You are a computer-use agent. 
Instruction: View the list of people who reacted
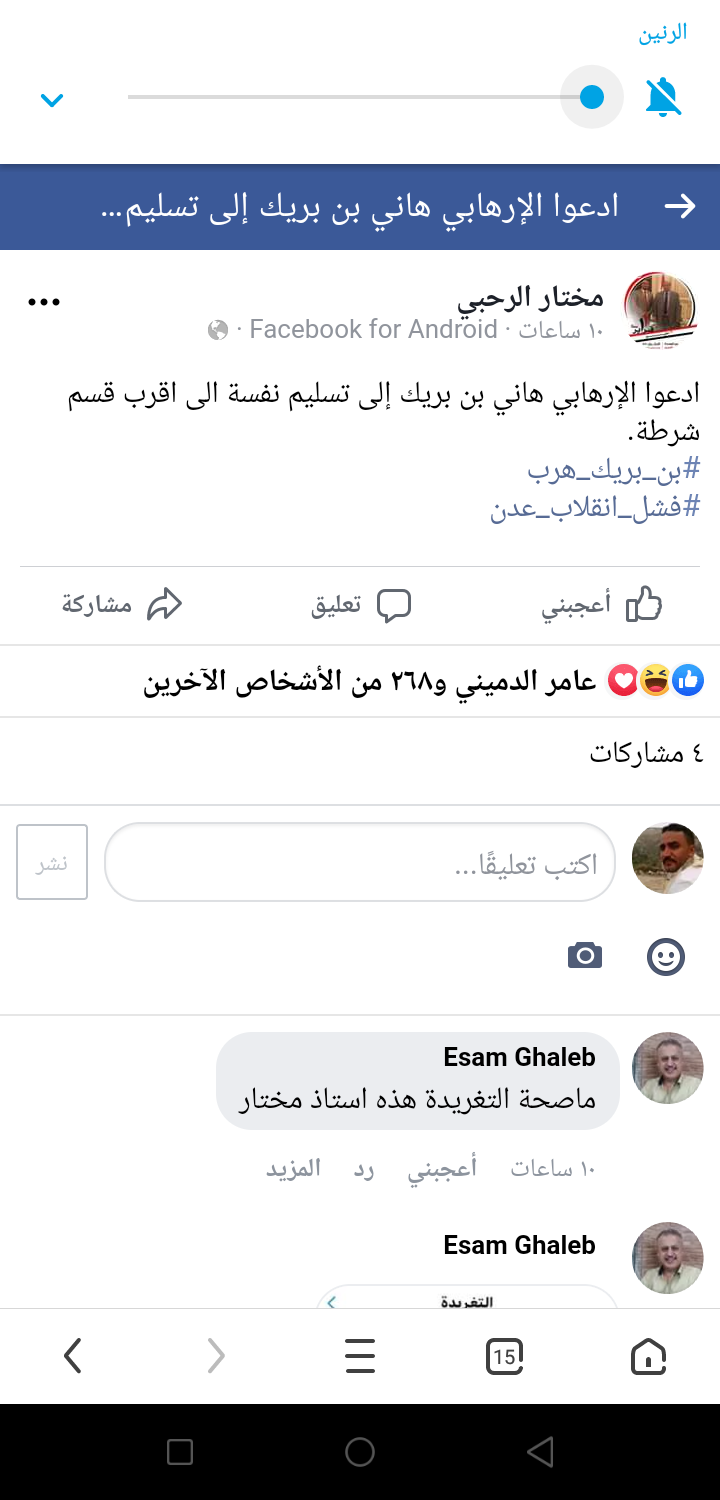tap(420, 682)
